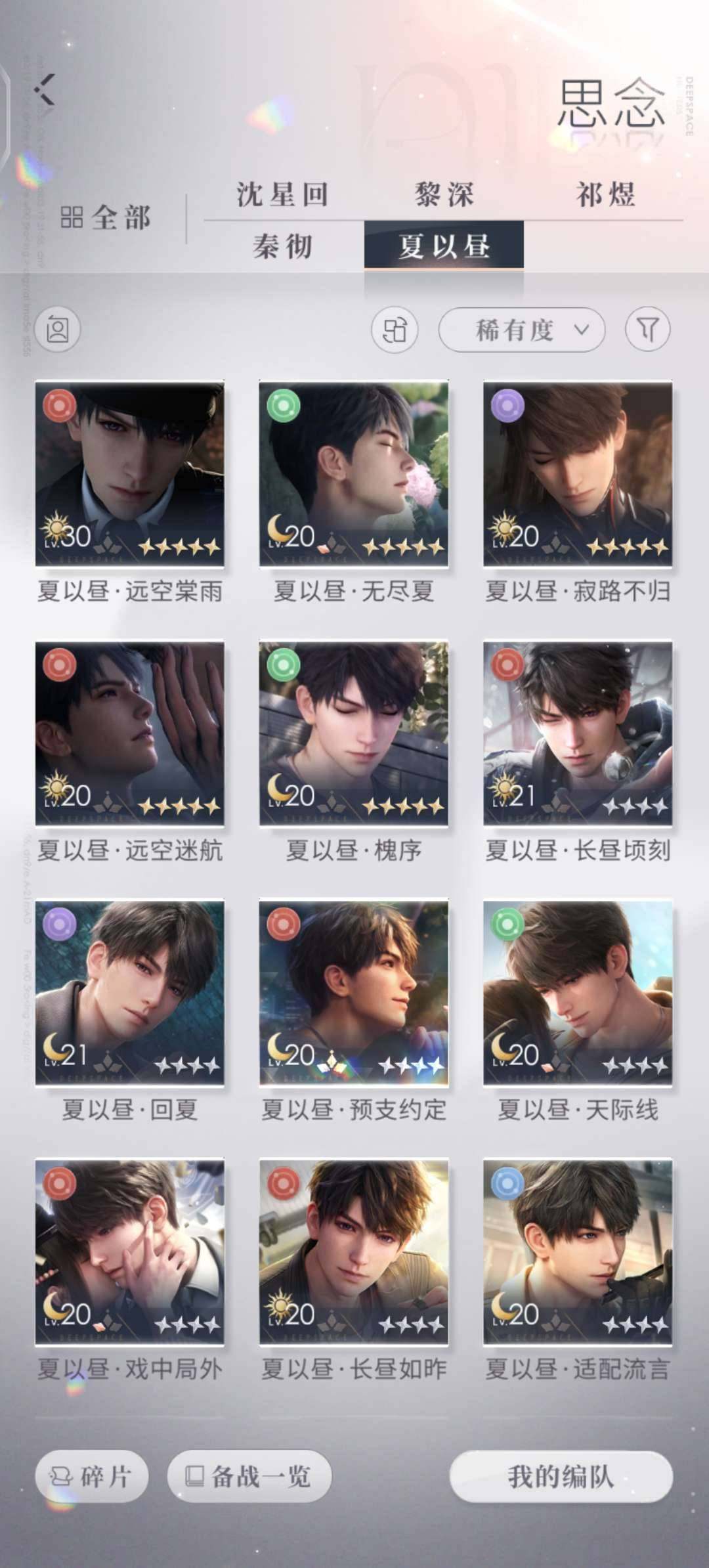View the 夏以昼·回夏 card
This screenshot has height=1568, width=709.
pyautogui.click(x=129, y=992)
